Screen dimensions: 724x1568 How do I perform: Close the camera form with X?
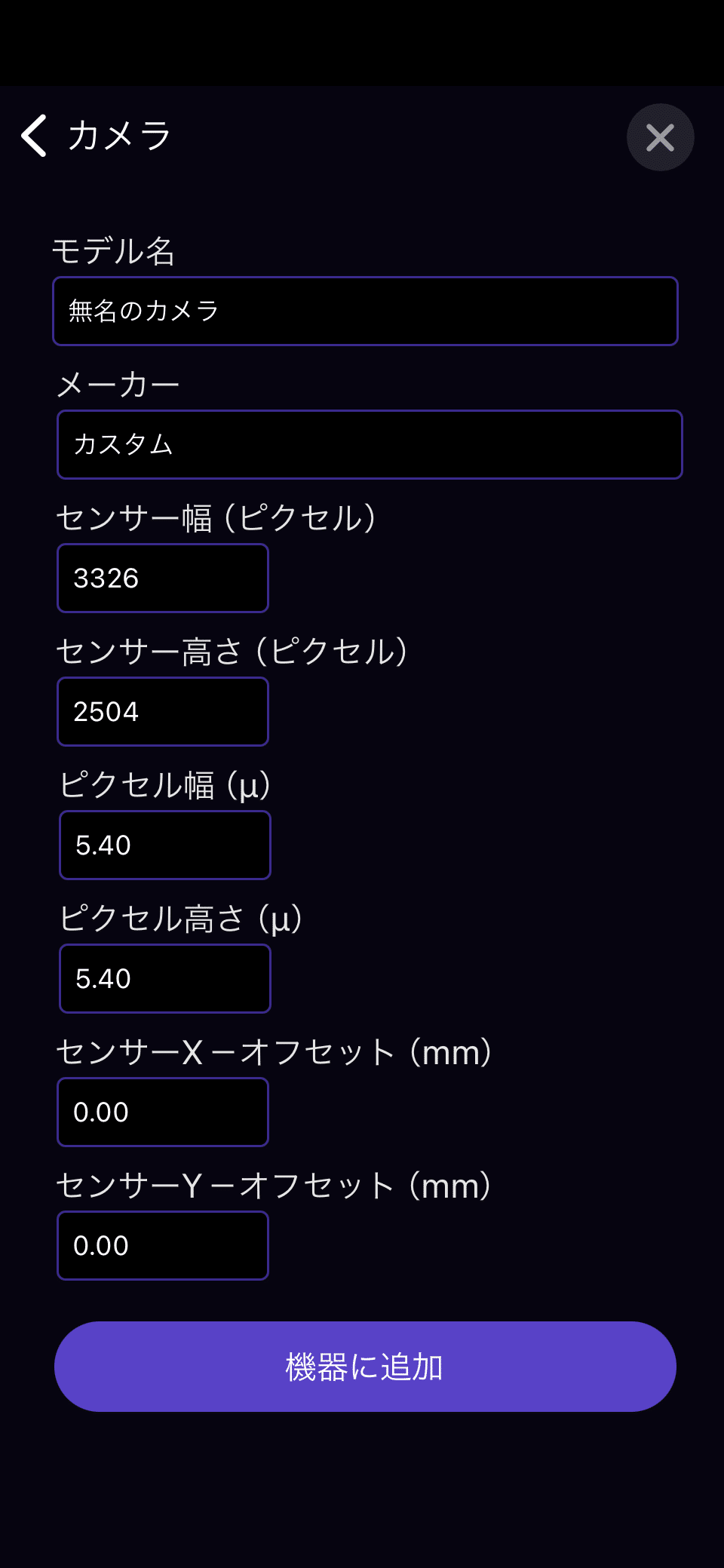tap(661, 137)
